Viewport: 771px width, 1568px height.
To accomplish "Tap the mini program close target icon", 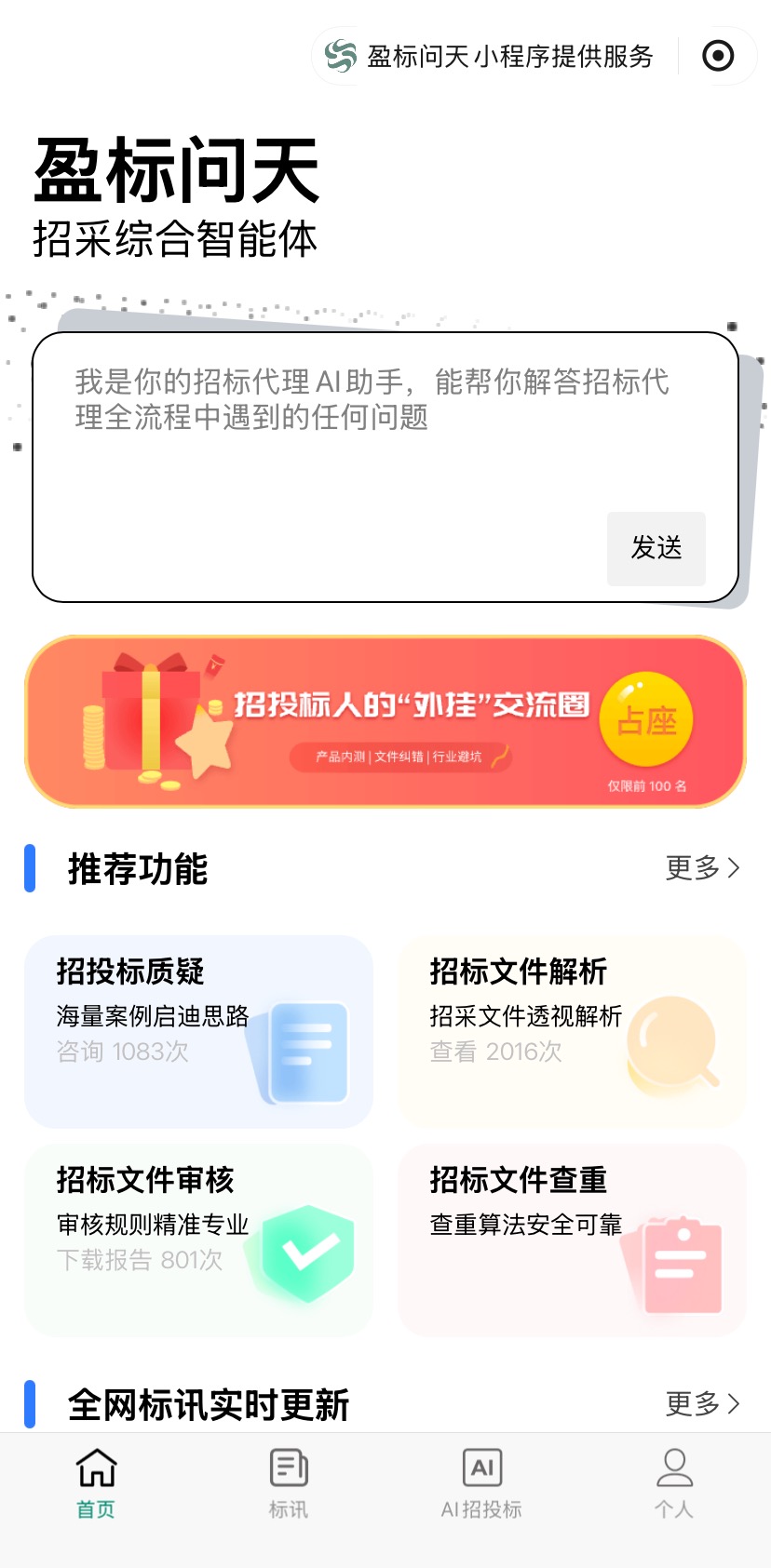I will coord(718,56).
